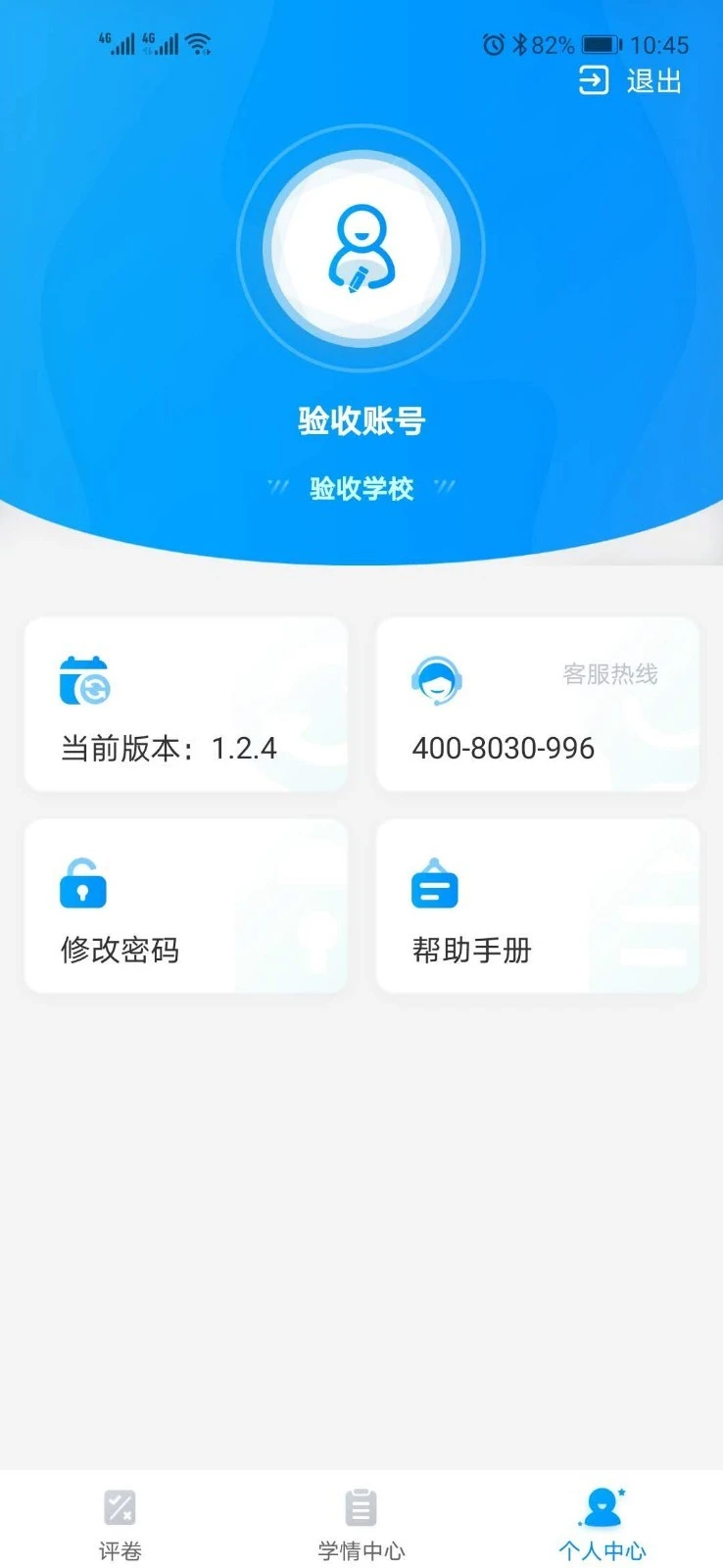Viewport: 723px width, 1568px height.
Task: Call the 400-8030-996 hotline number
Action: coord(503,749)
